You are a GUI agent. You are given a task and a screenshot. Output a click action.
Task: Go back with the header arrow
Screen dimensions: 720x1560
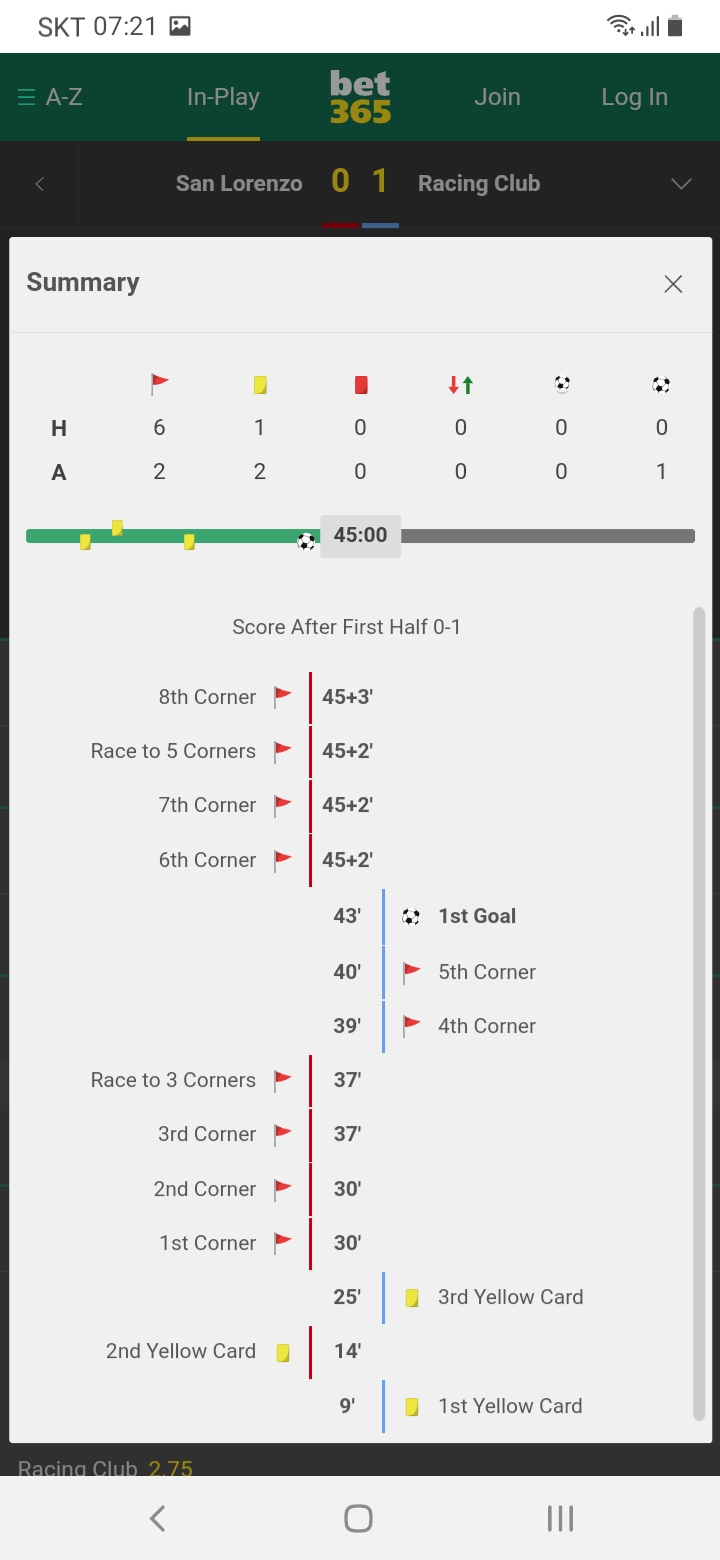pyautogui.click(x=40, y=184)
